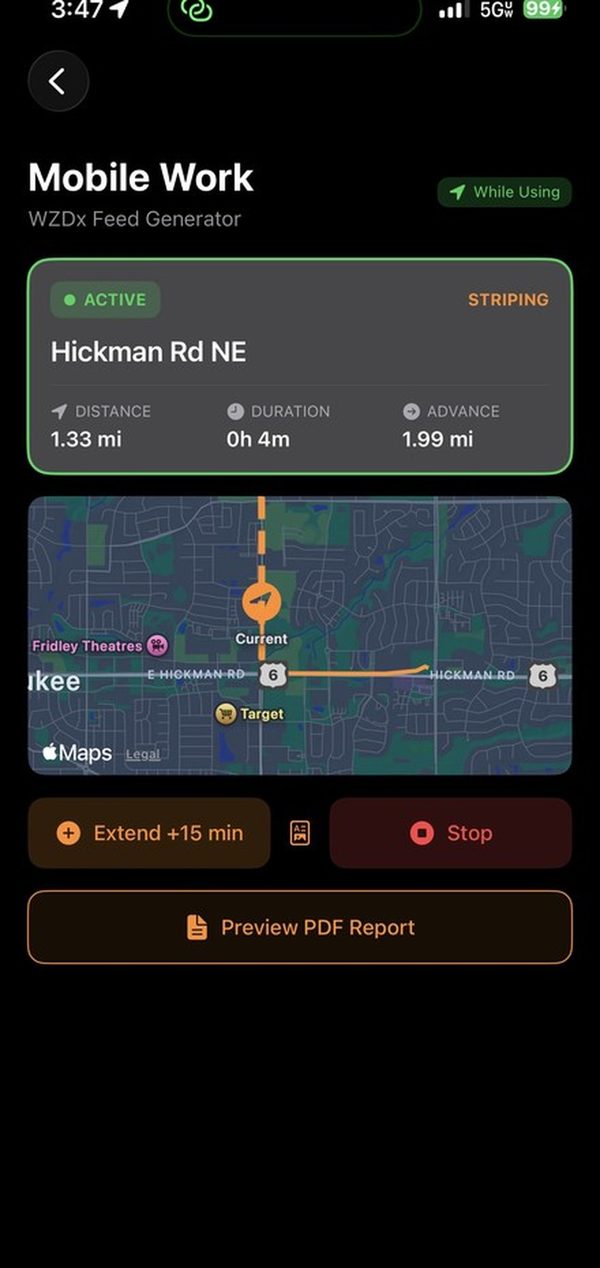Tap the While Using location chip
Viewport: 600px width, 1268px height.
coord(504,192)
